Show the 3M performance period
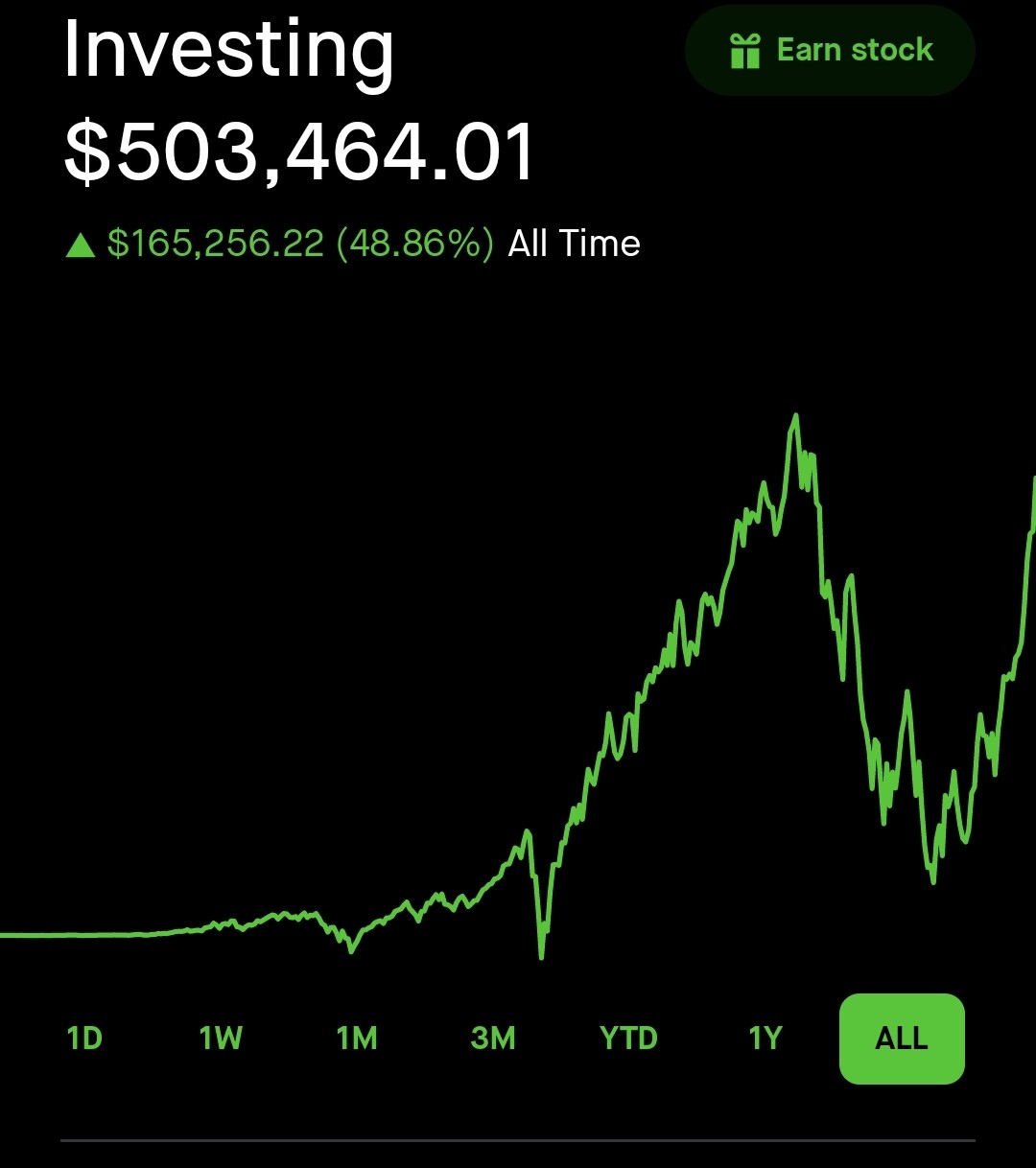This screenshot has height=1168, width=1036. 493,1040
